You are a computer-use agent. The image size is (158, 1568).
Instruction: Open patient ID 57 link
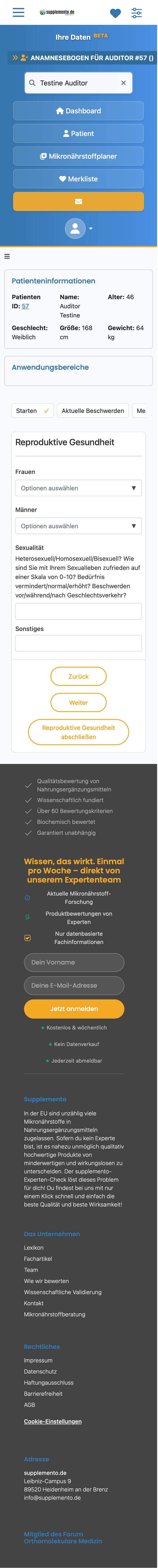(x=25, y=306)
